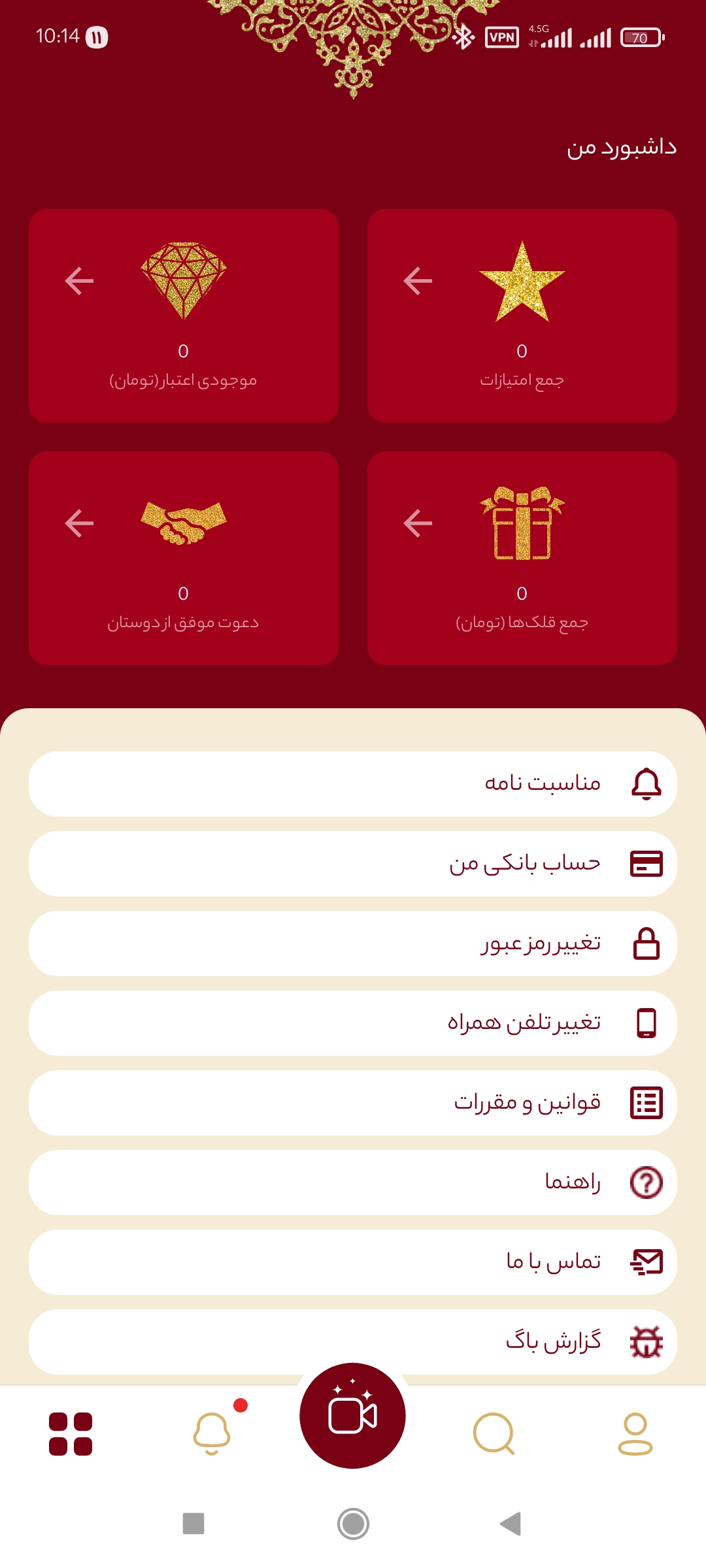Viewport: 706px width, 1568px height.
Task: Open the جمع قلک‌ها savings card
Action: [522, 559]
